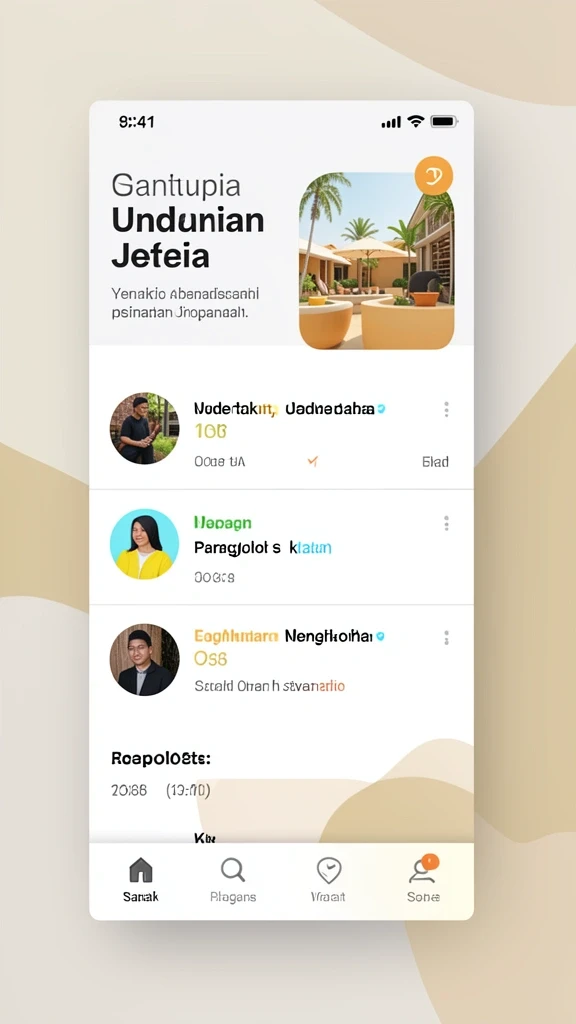
Task: Switch to the Sanak home tab
Action: pyautogui.click(x=140, y=880)
